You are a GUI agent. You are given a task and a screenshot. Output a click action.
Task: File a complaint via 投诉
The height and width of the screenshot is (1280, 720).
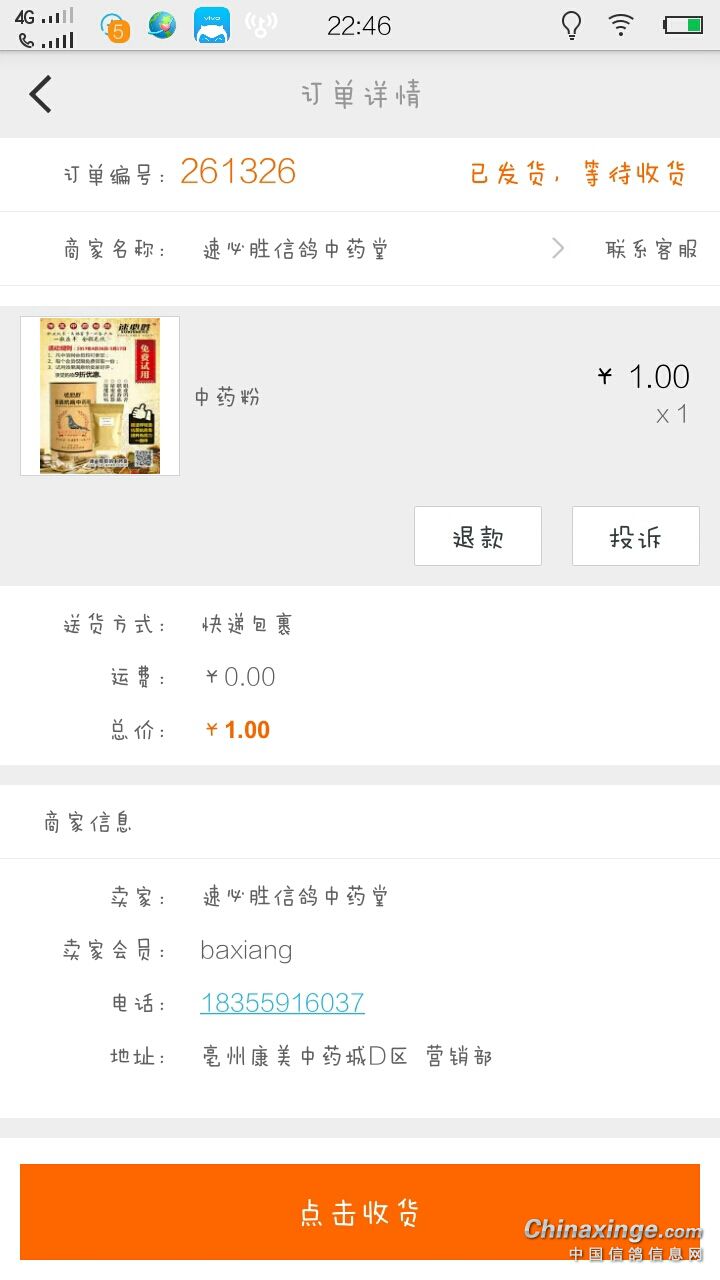pos(635,537)
